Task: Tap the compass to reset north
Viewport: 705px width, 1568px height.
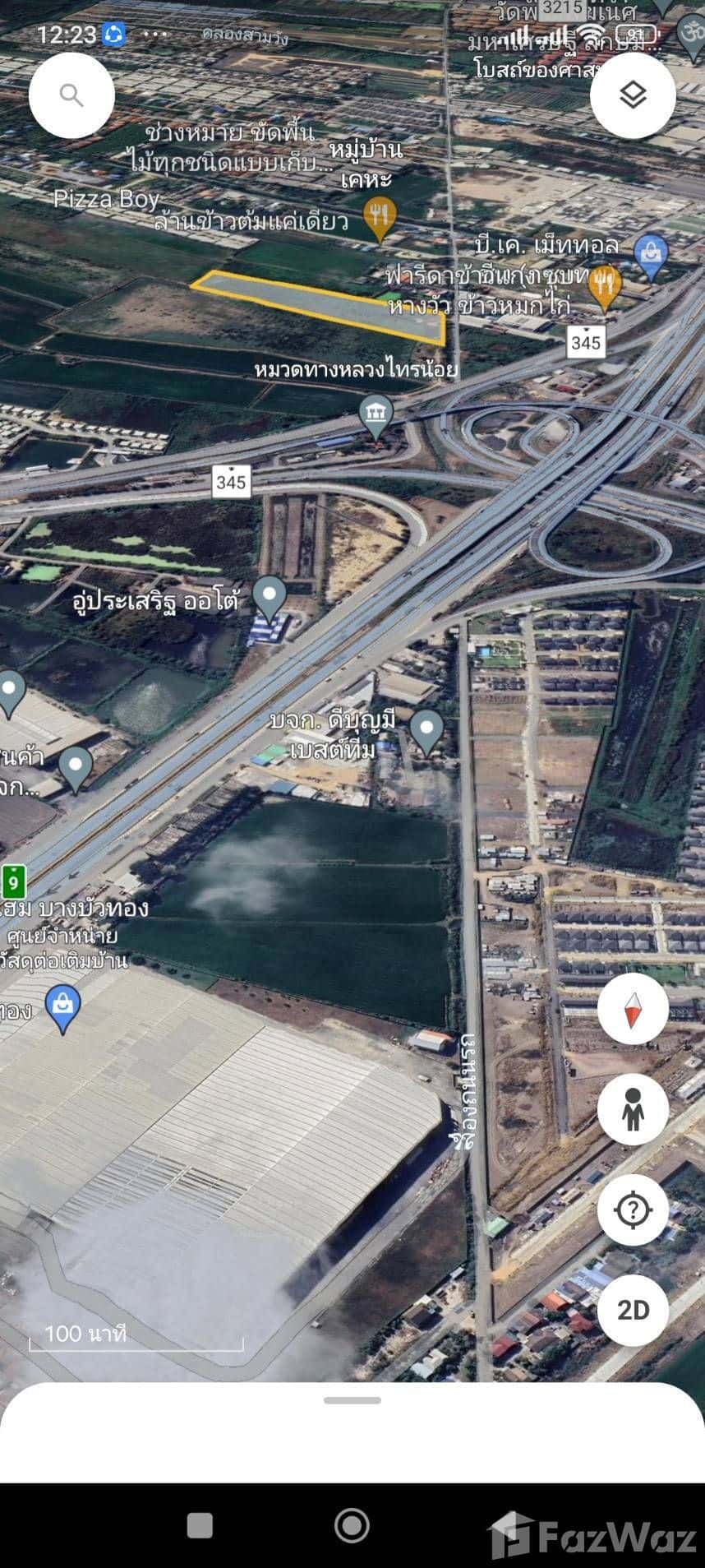Action: [x=633, y=1010]
